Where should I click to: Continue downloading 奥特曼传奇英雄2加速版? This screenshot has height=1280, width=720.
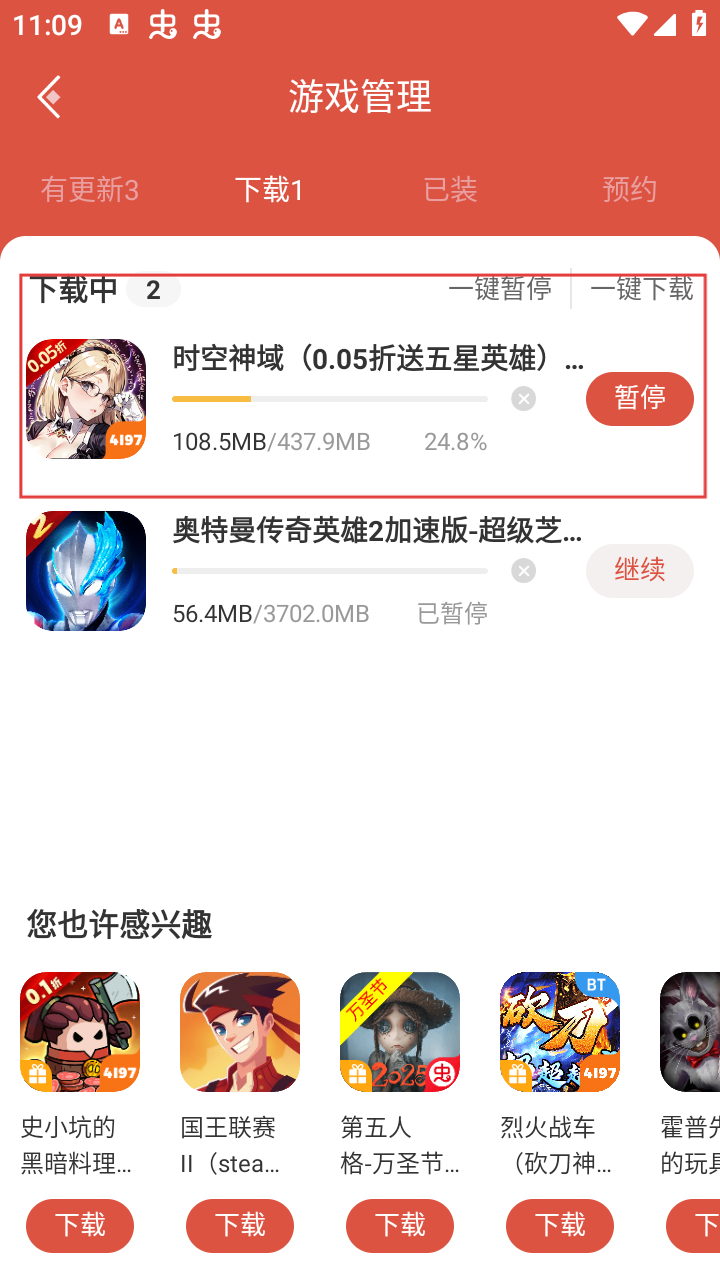coord(639,570)
